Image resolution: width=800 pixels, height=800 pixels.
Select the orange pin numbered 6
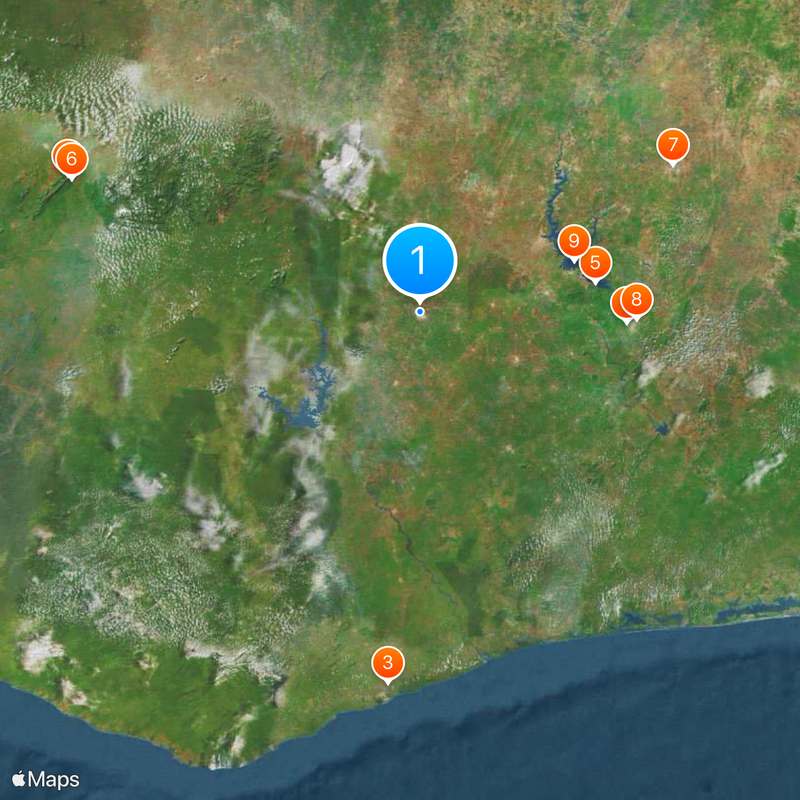point(72,159)
